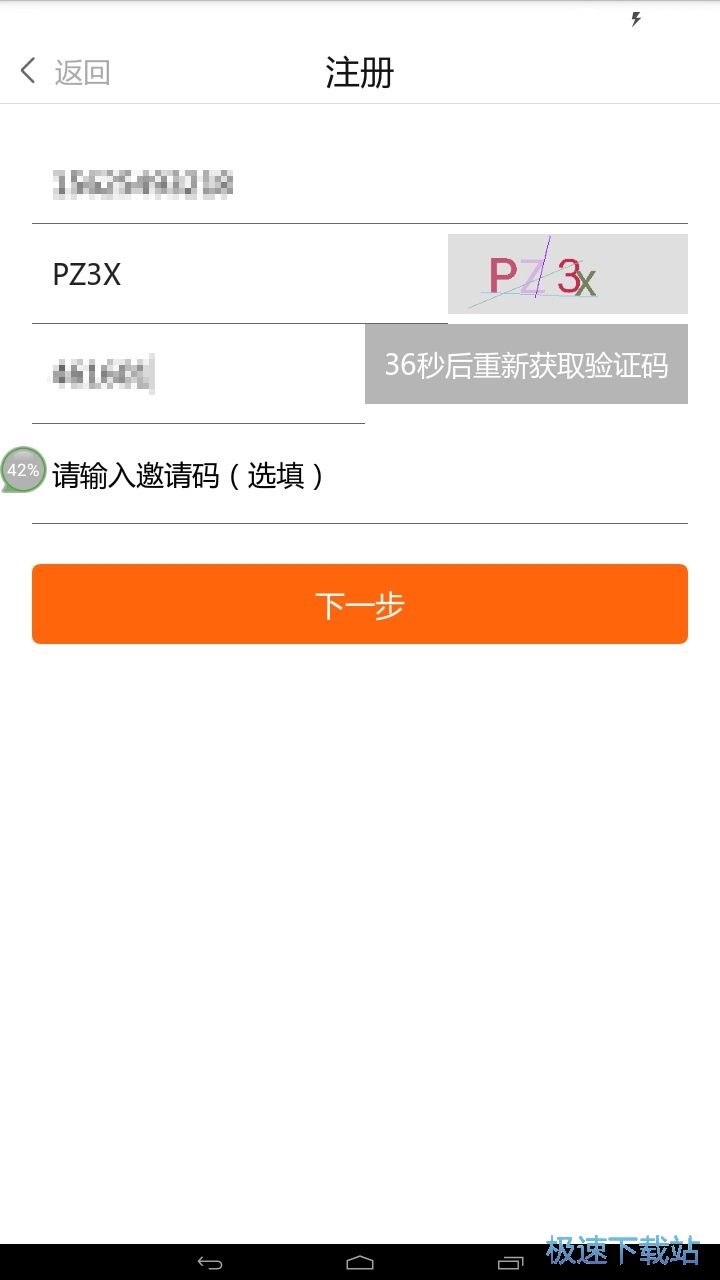
Task: Open the recent apps view
Action: click(510, 1262)
